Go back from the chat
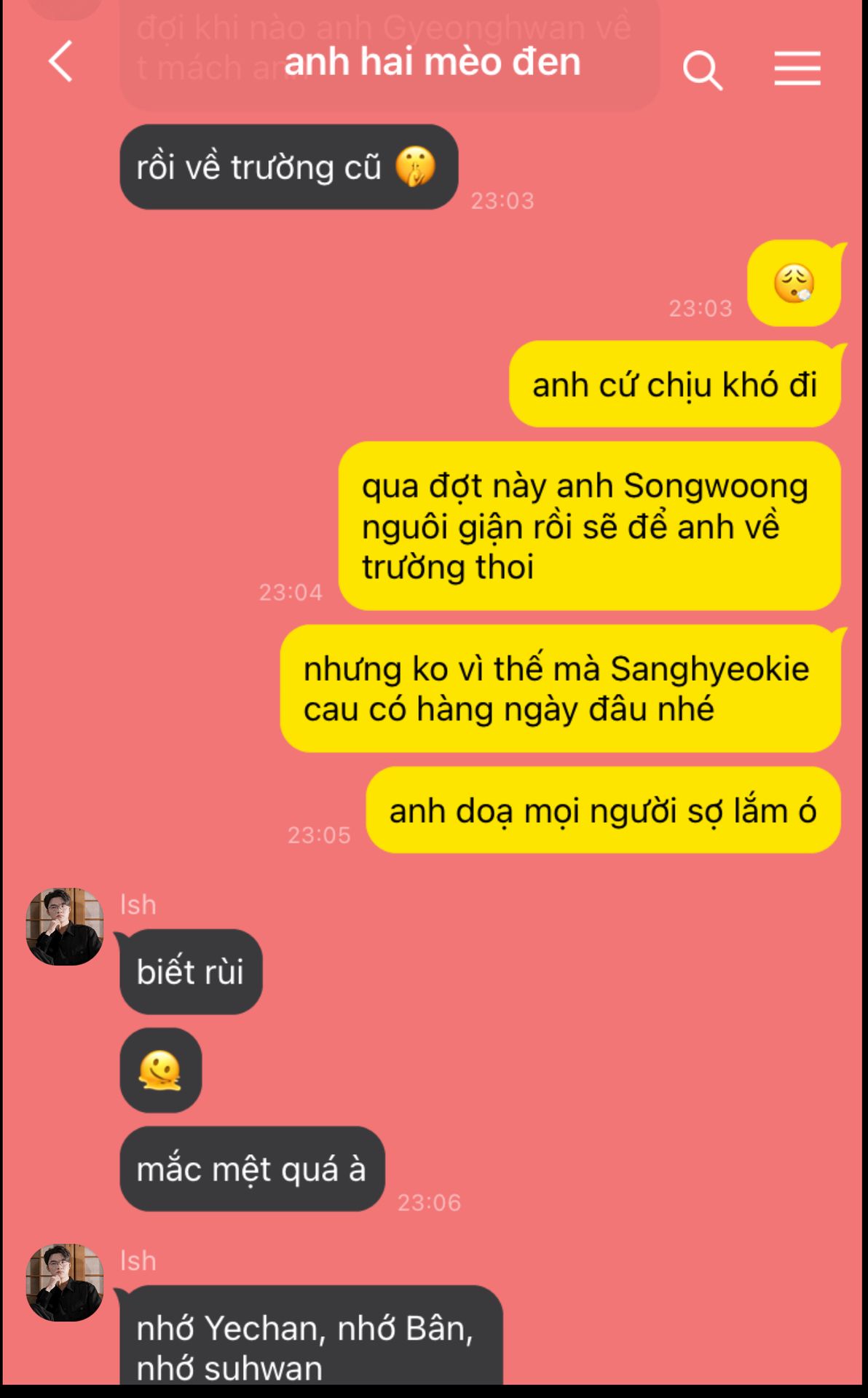The image size is (868, 1398). [61, 61]
